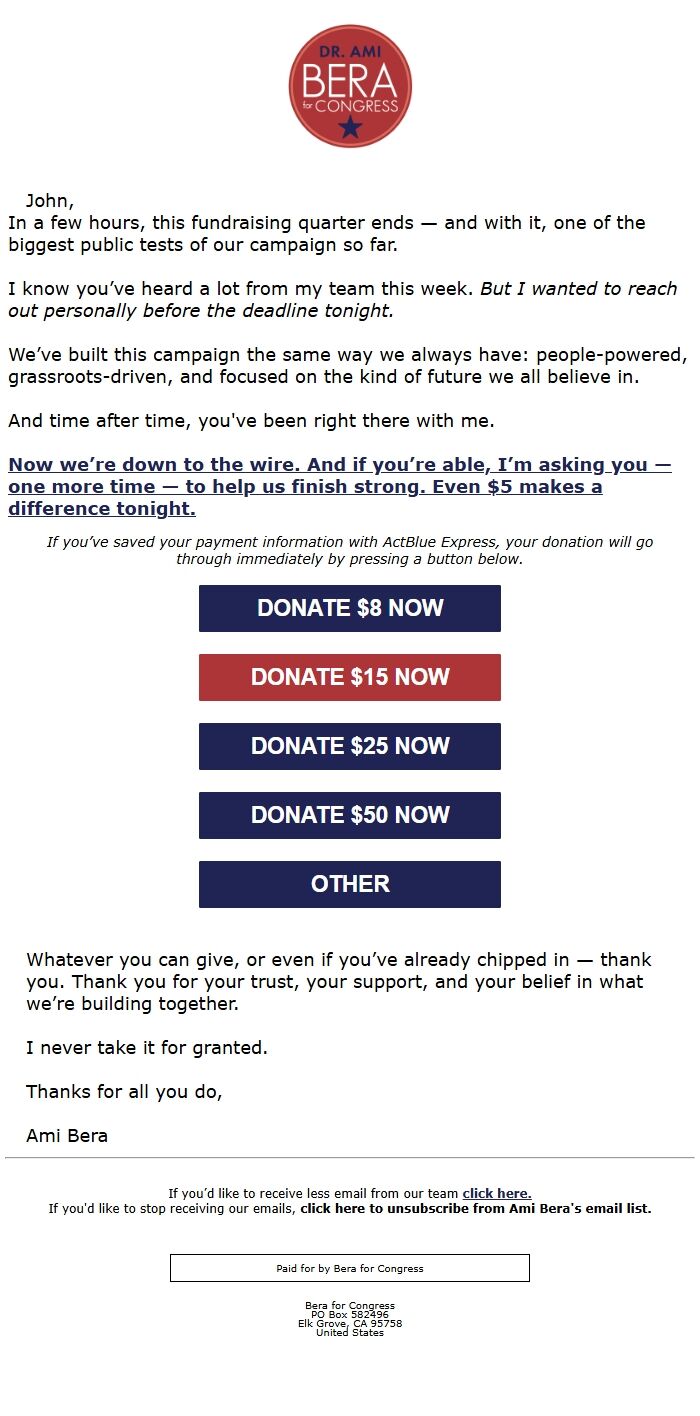Choose the DONATE $50 NOW button
Viewport: 700px width, 1416px height.
(x=350, y=815)
